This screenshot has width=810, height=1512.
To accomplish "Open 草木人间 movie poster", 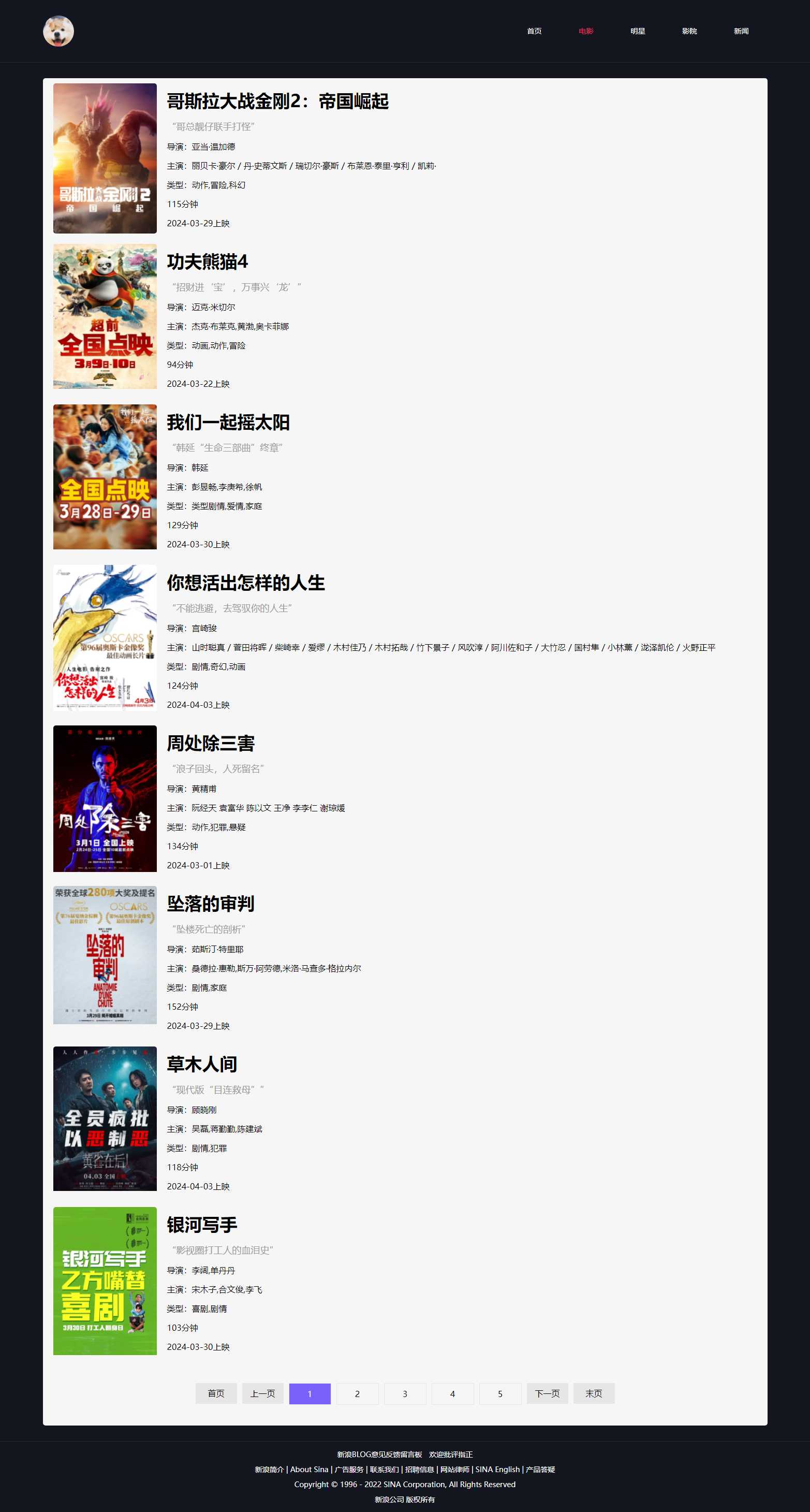I will 105,1119.
